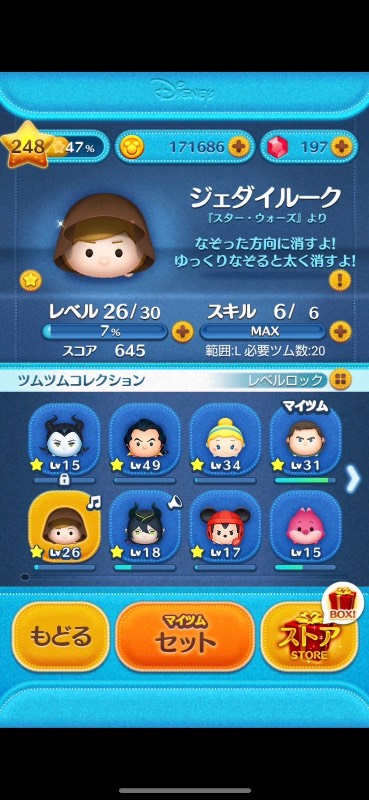369x800 pixels.
Task: Open the skill info exclamation icon
Action: point(340,279)
